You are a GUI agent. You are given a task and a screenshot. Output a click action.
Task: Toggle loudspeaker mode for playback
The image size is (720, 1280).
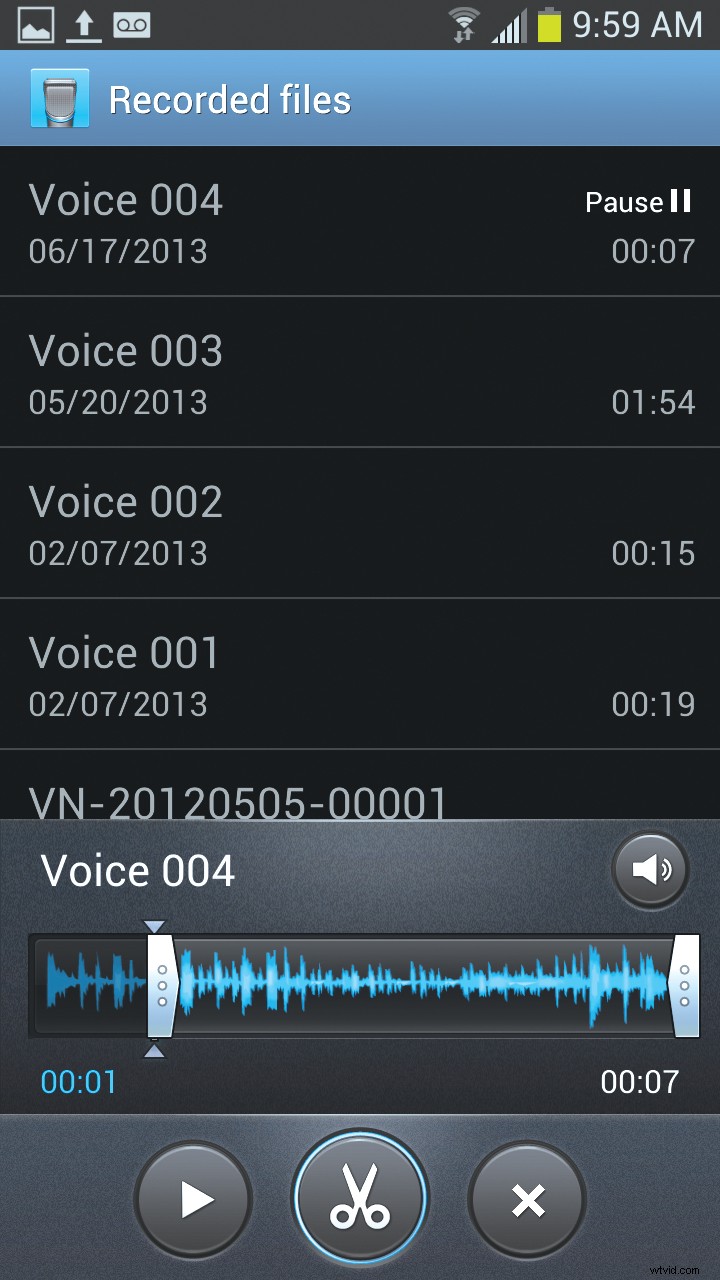[x=650, y=869]
